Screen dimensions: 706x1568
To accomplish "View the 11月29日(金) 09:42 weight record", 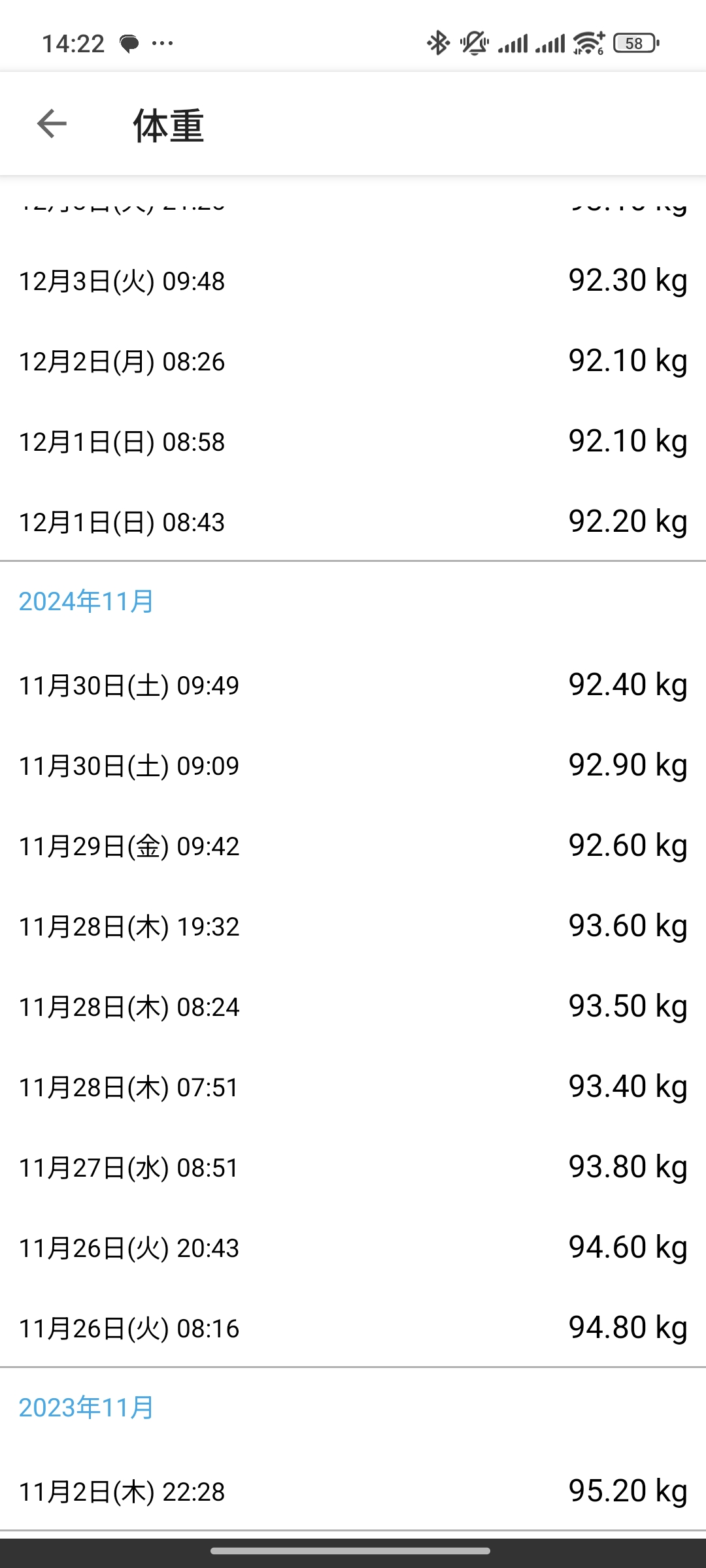I will 353,847.
